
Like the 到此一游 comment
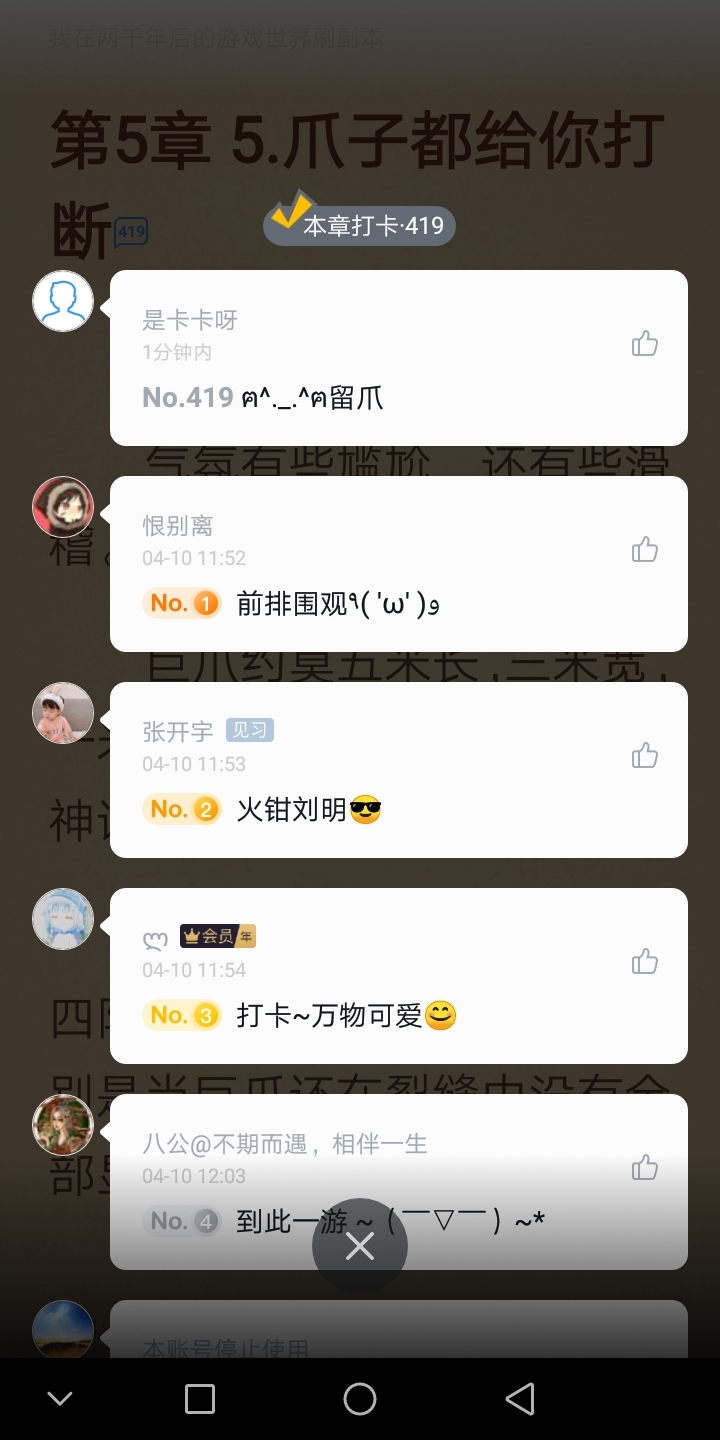point(645,1168)
